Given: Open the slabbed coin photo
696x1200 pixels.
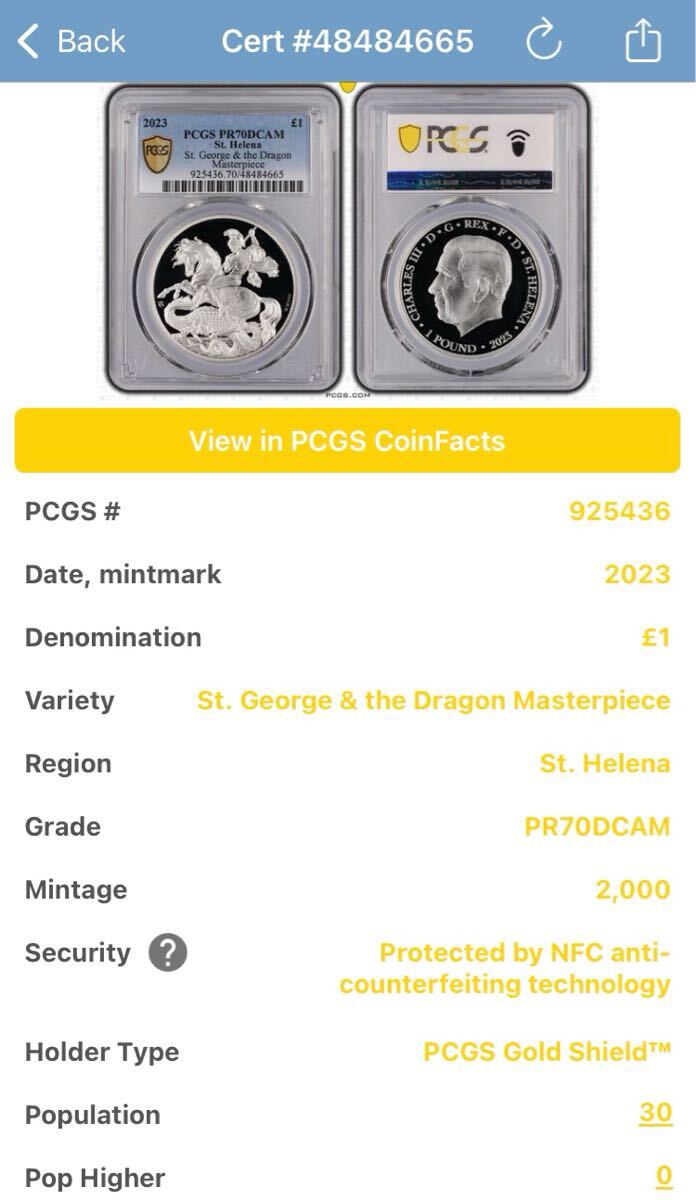Looking at the screenshot, I should [x=348, y=240].
